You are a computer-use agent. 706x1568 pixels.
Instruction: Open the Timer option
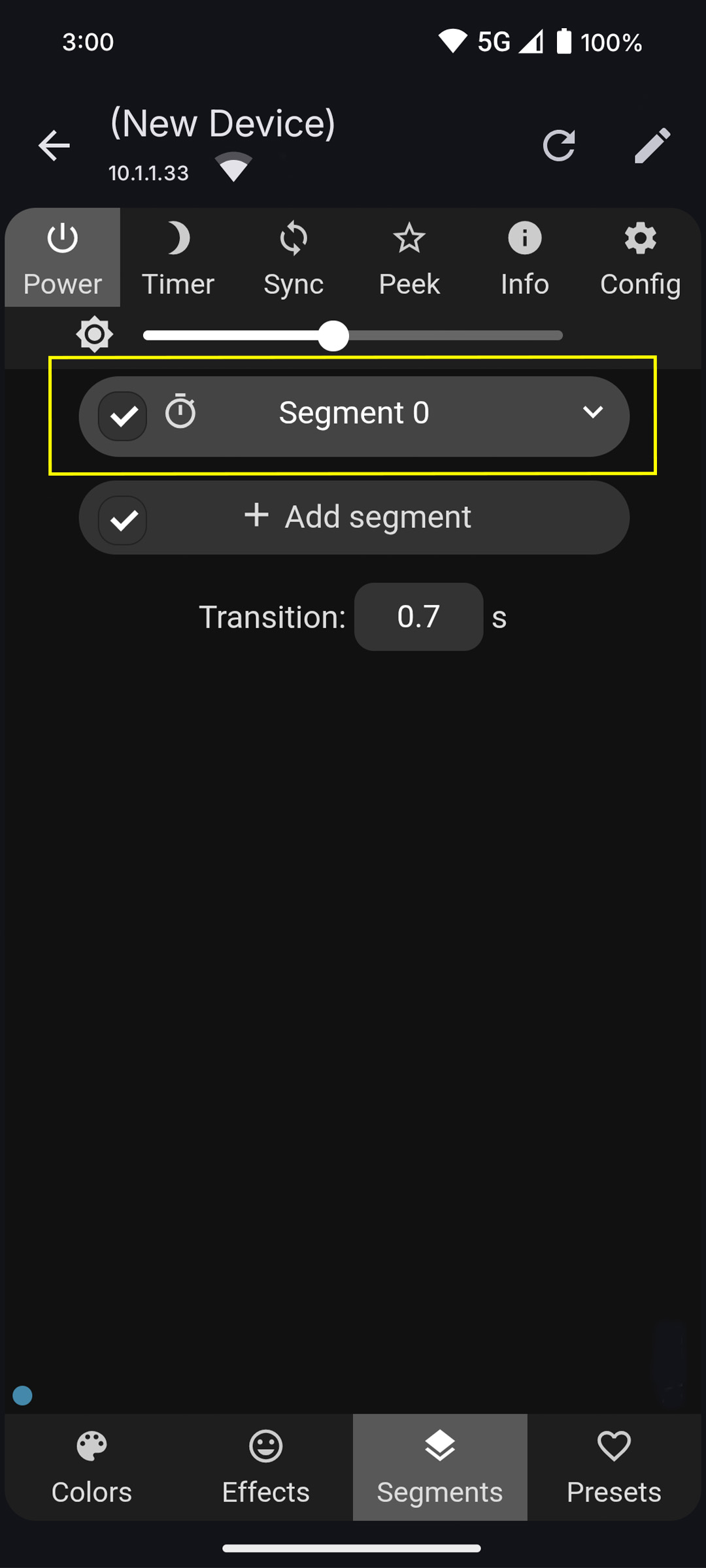(178, 257)
